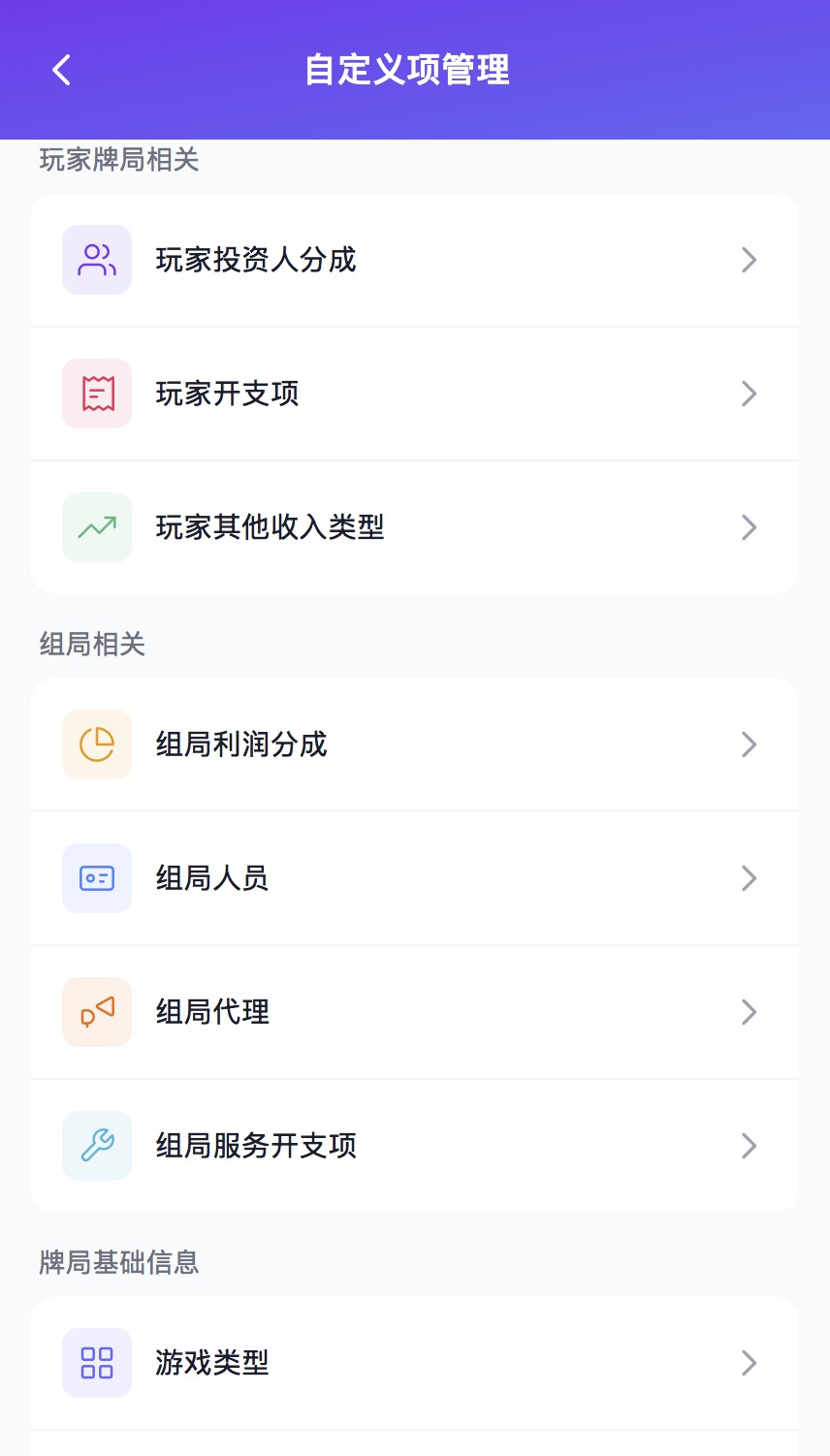Expand the 玩家投资人分成 chevron
This screenshot has height=1456, width=830.
[748, 259]
